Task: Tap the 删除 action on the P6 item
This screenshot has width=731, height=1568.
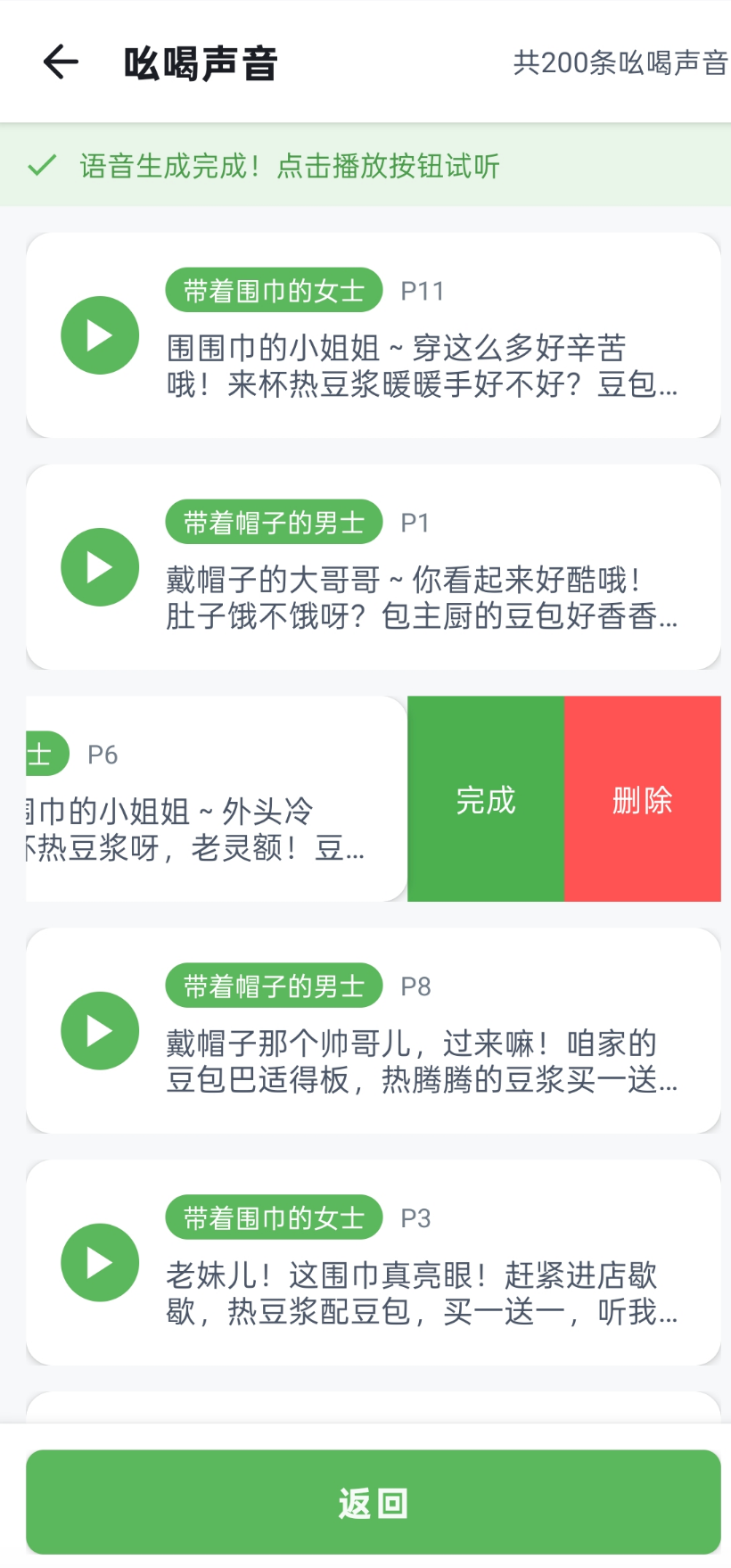Action: tap(642, 800)
